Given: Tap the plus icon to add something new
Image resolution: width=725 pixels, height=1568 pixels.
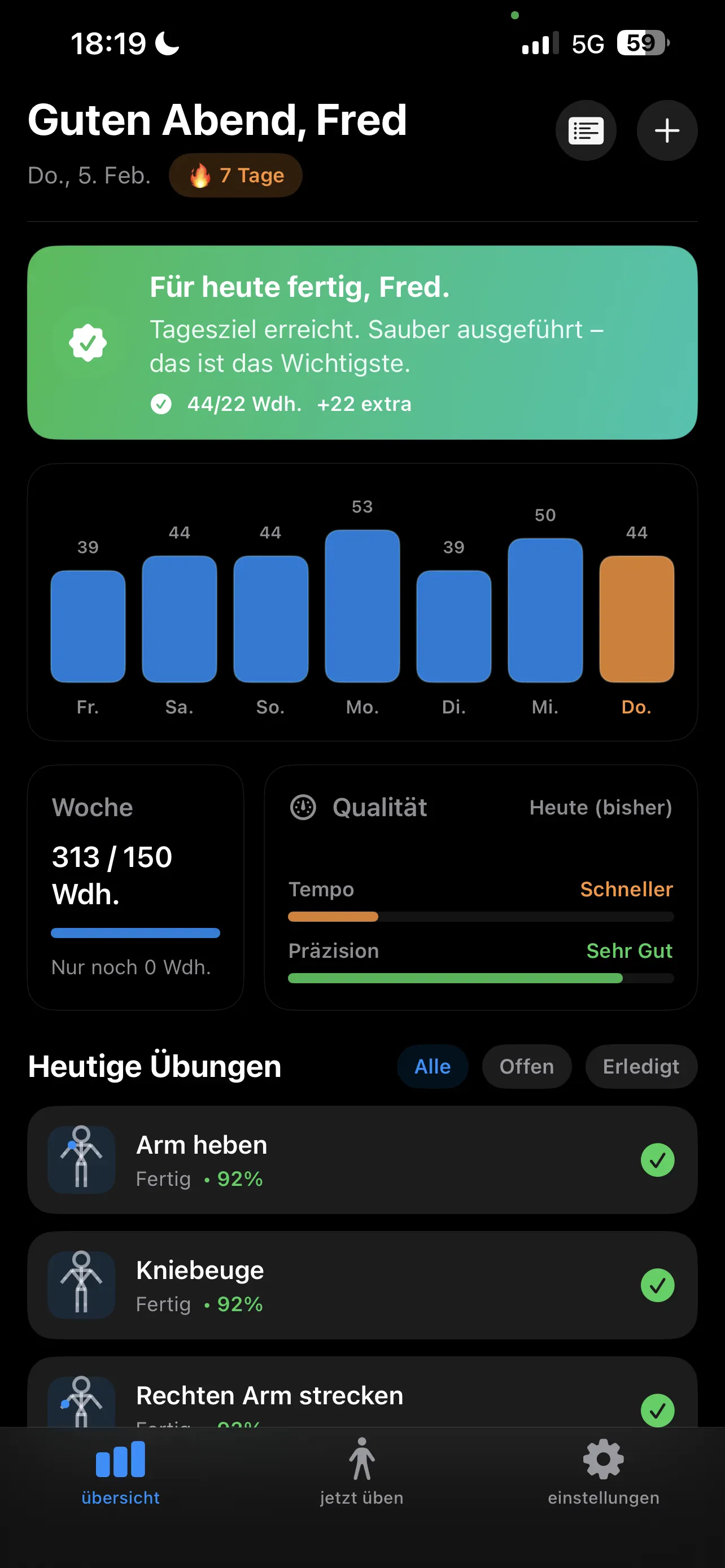Looking at the screenshot, I should tap(667, 130).
